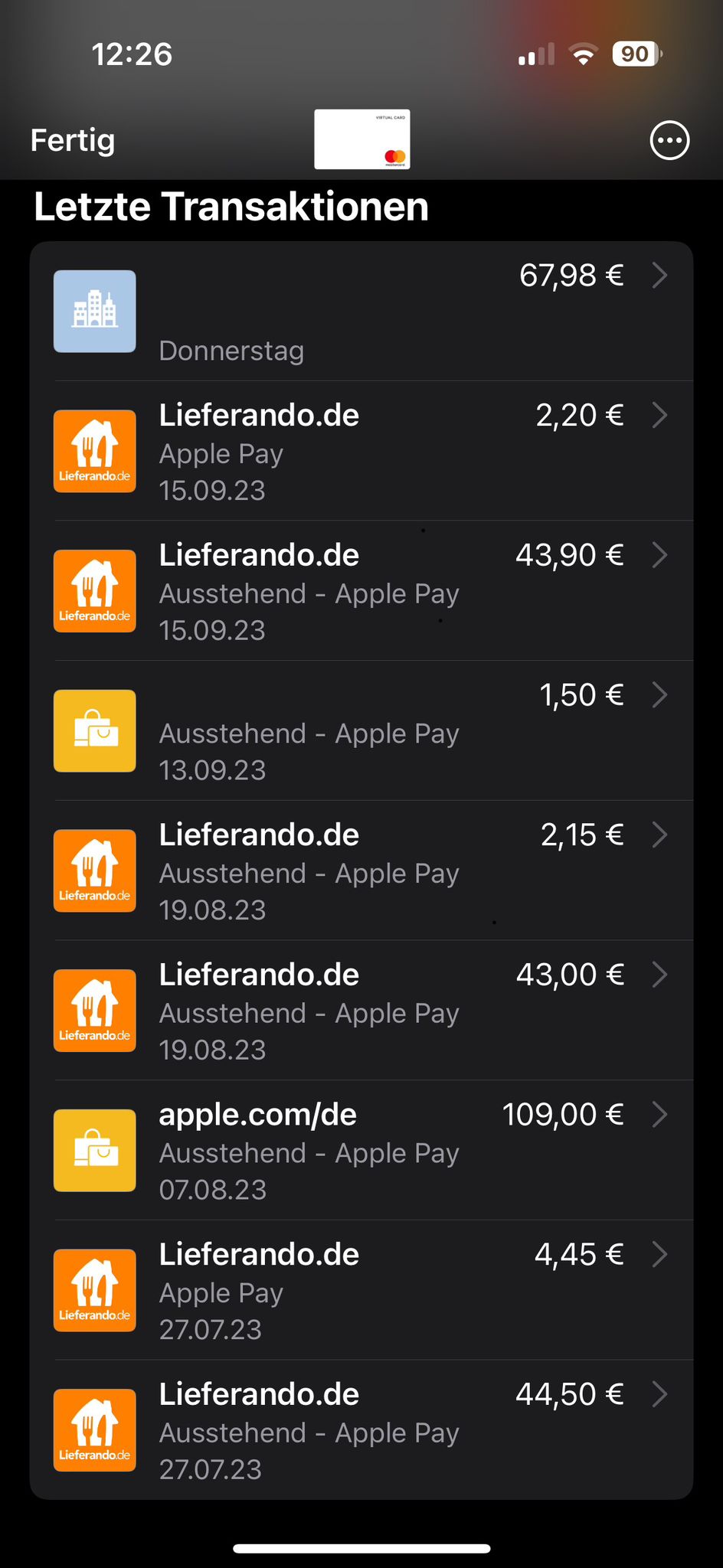
Task: Open the more options ellipsis menu
Action: point(669,141)
